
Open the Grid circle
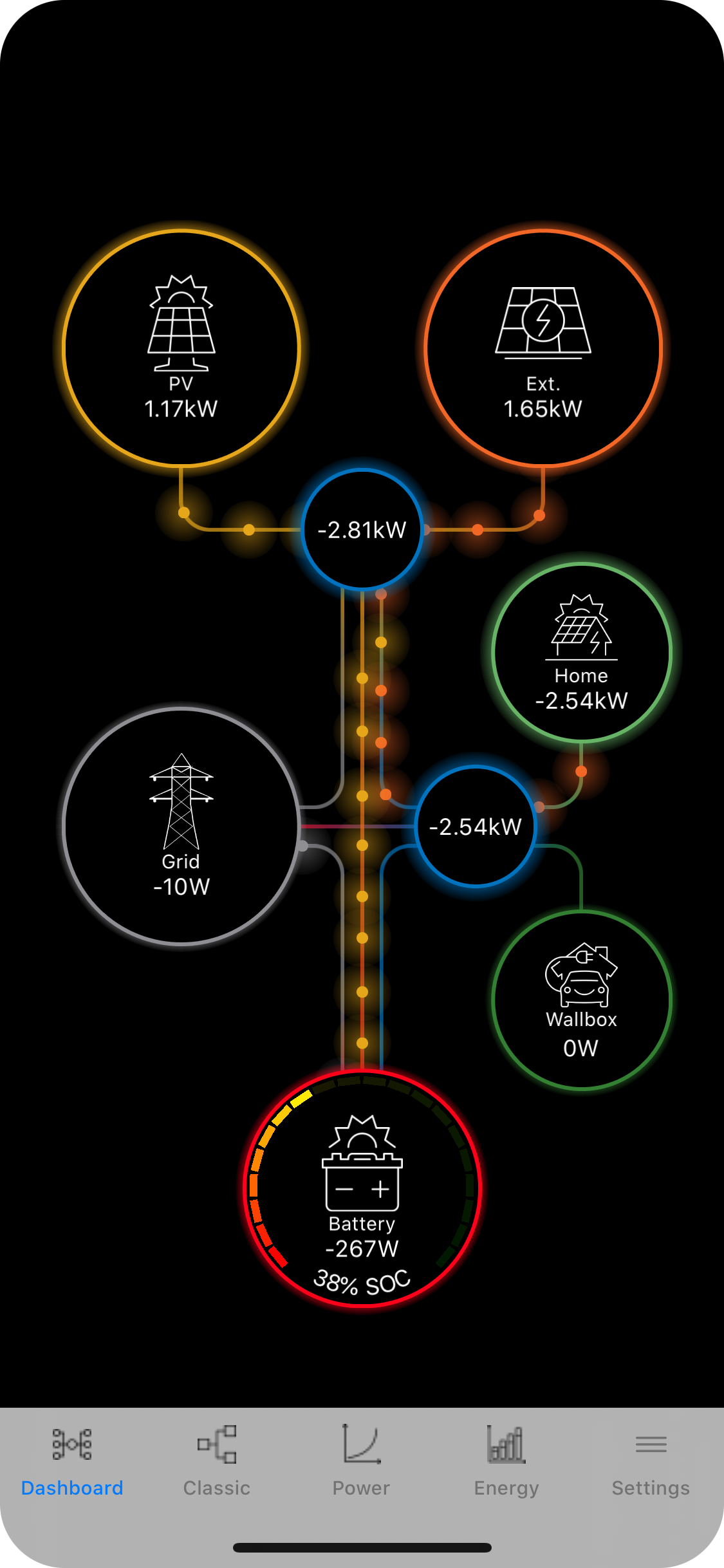[x=181, y=826]
